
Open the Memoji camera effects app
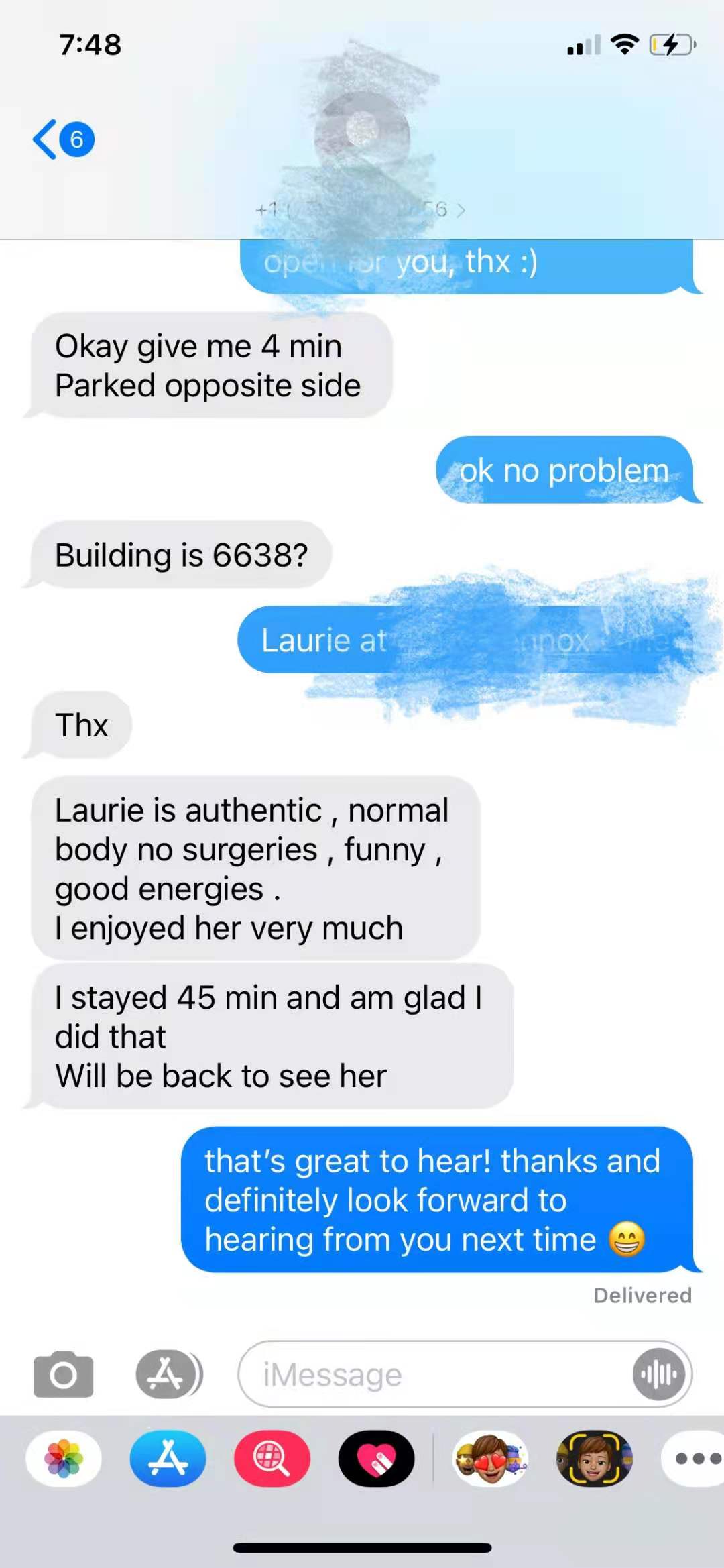pyautogui.click(x=594, y=1459)
